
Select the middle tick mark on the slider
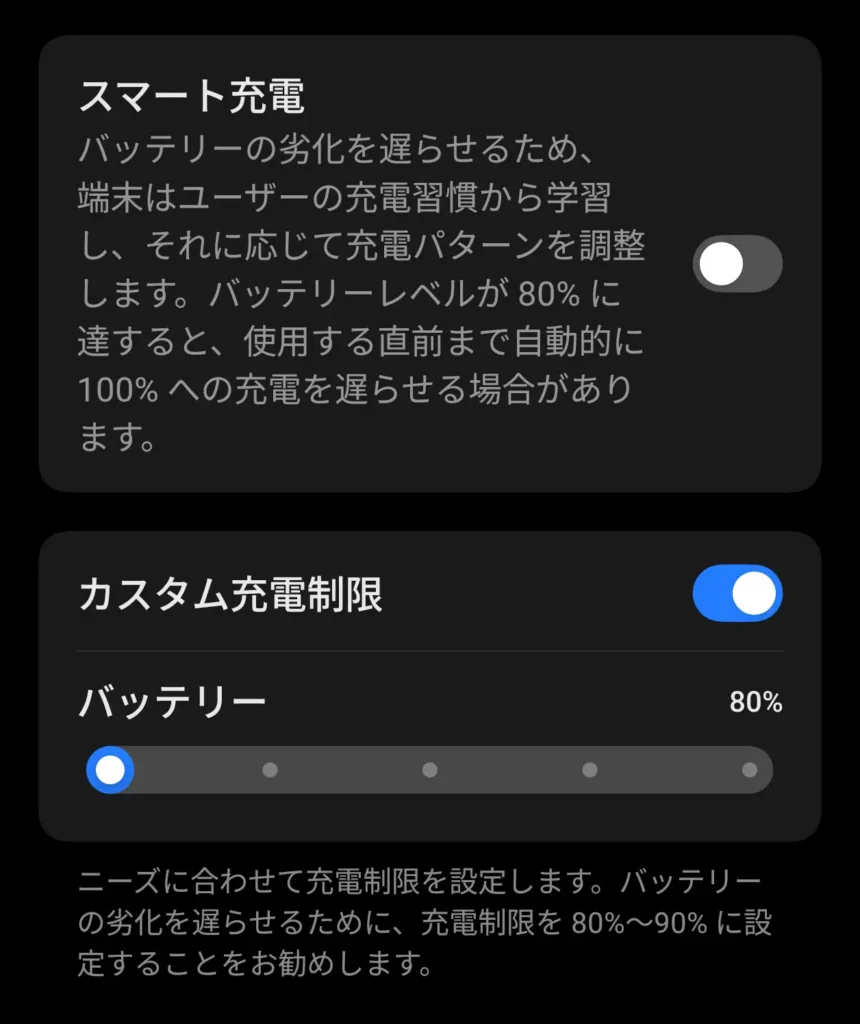pyautogui.click(x=430, y=770)
